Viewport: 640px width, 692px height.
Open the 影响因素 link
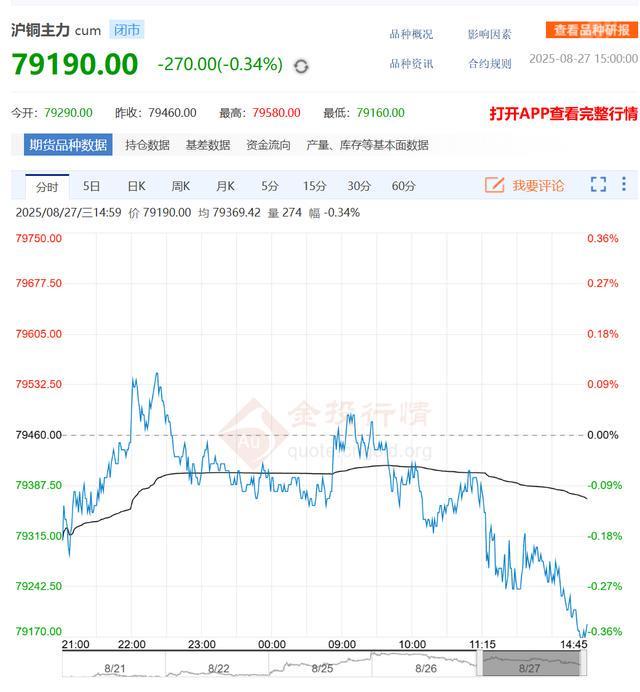(x=489, y=34)
